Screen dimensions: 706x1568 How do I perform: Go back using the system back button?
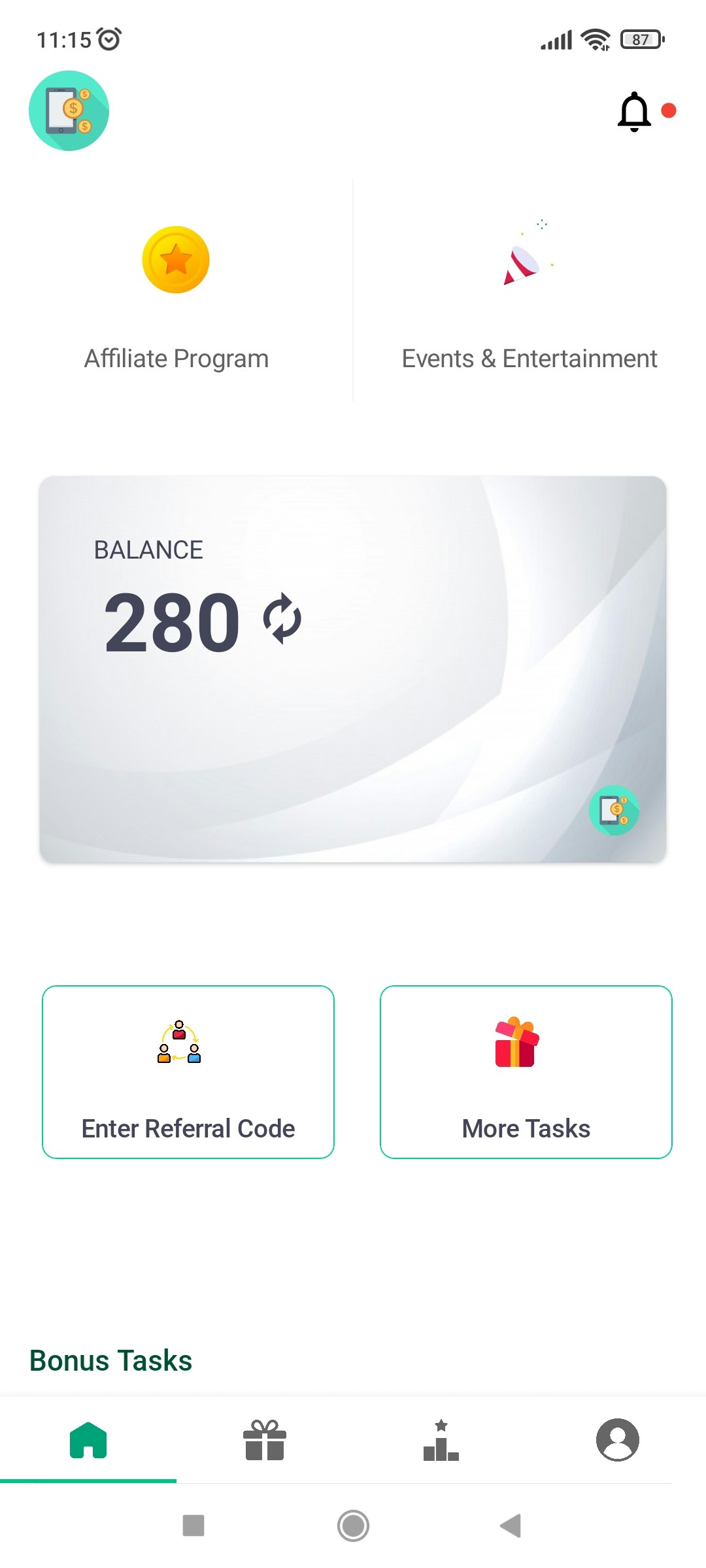click(x=511, y=1526)
